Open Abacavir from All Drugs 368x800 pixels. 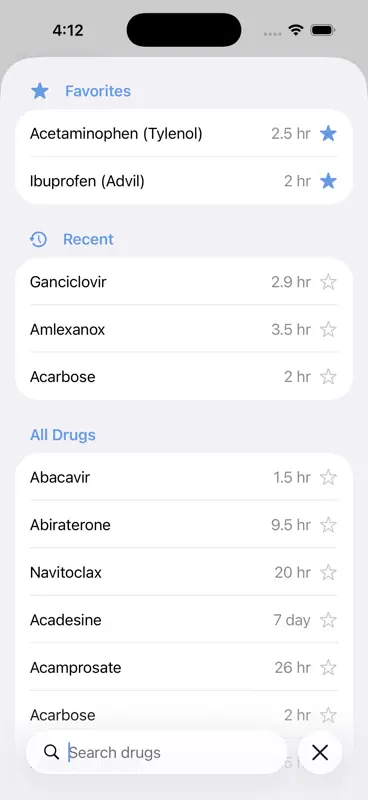(x=184, y=477)
